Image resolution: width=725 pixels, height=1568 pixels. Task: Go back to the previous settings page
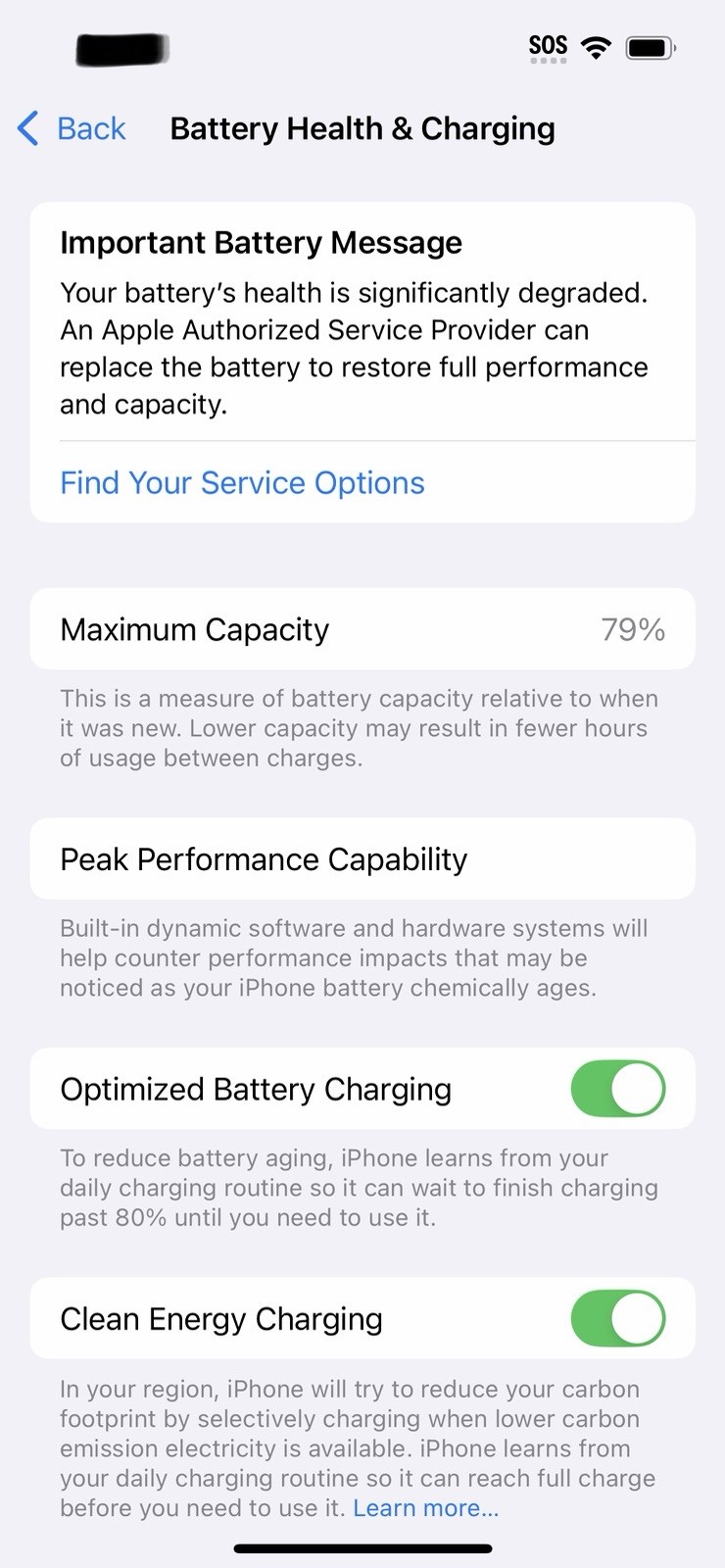click(x=72, y=128)
